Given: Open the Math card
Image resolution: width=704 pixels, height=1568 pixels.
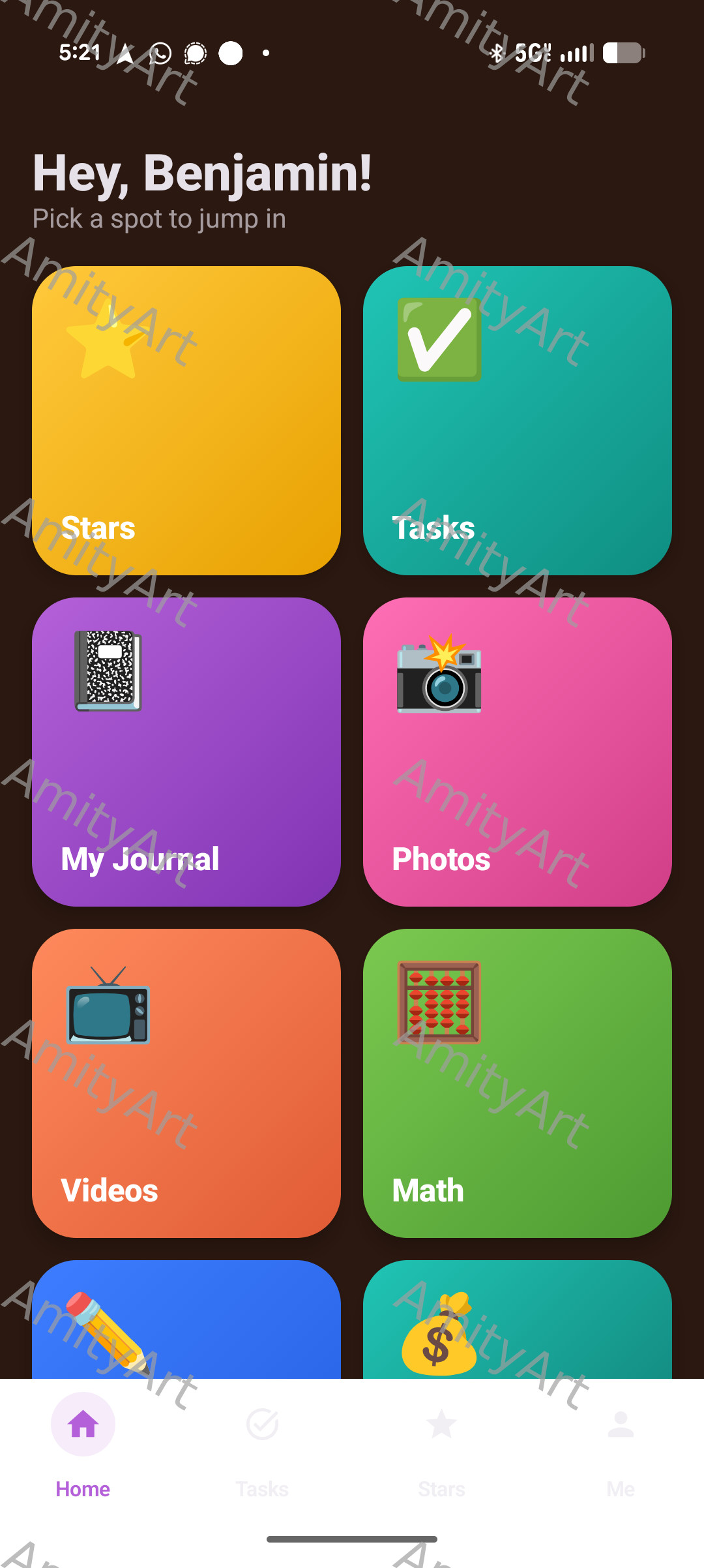Looking at the screenshot, I should (518, 1083).
